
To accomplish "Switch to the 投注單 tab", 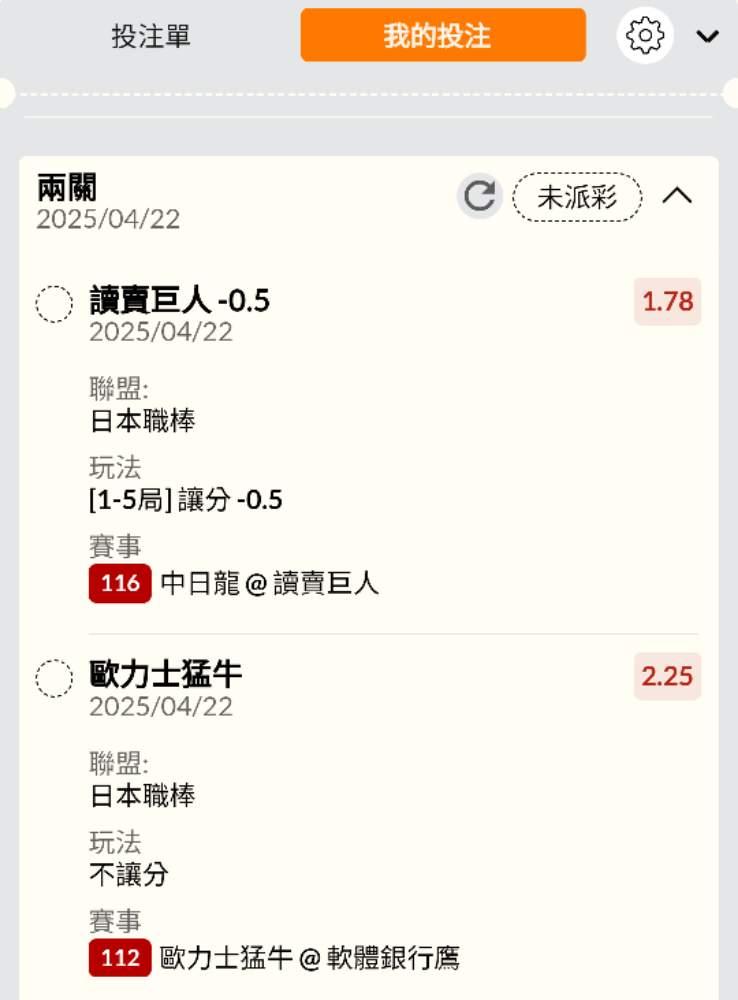I will coord(151,37).
